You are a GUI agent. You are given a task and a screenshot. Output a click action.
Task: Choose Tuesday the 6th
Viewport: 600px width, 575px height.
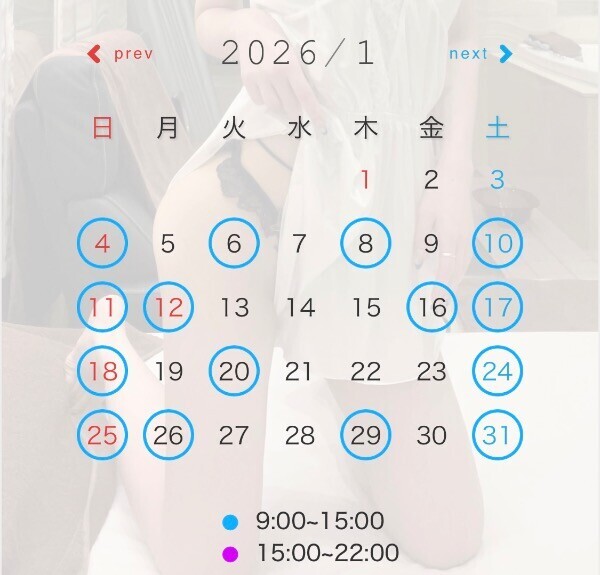[x=234, y=244]
